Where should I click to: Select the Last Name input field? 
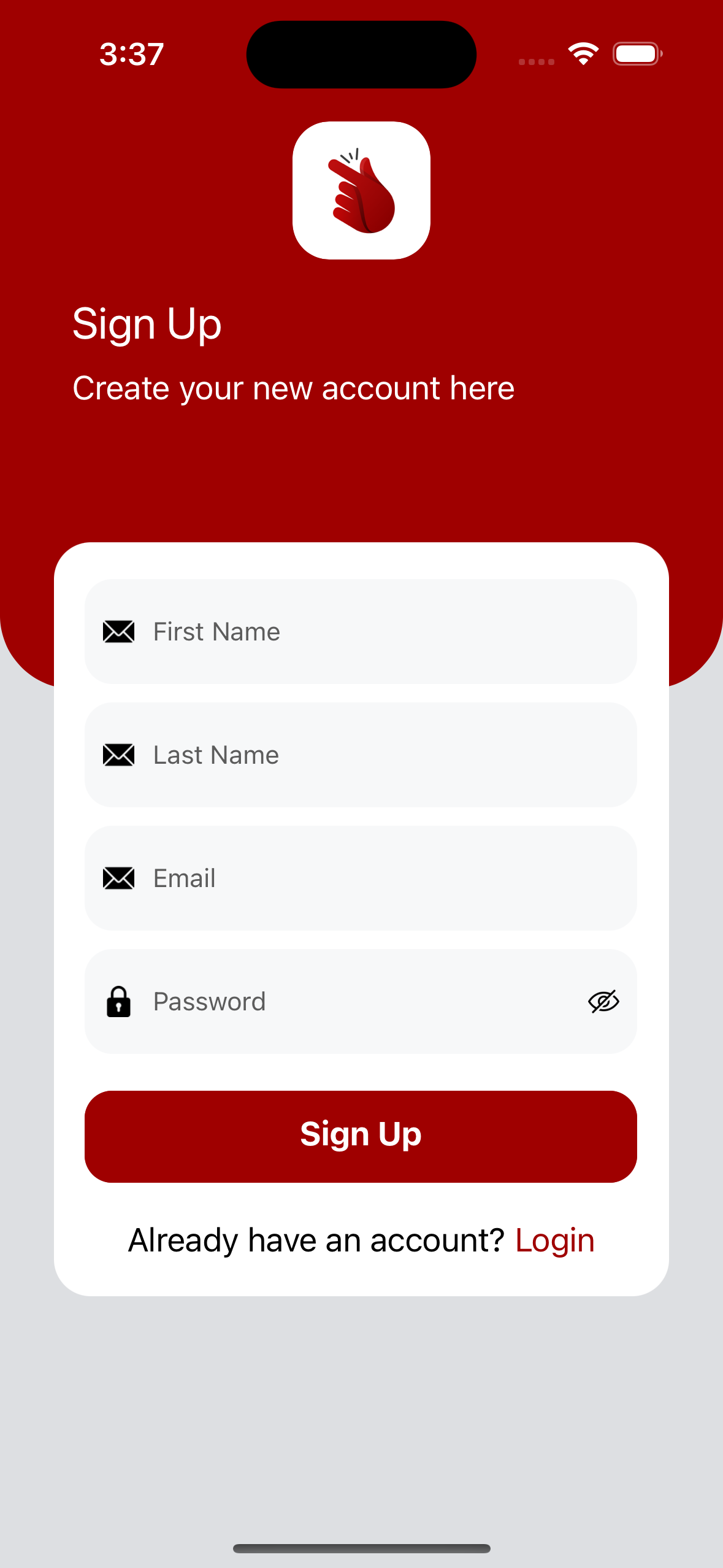pyautogui.click(x=361, y=755)
